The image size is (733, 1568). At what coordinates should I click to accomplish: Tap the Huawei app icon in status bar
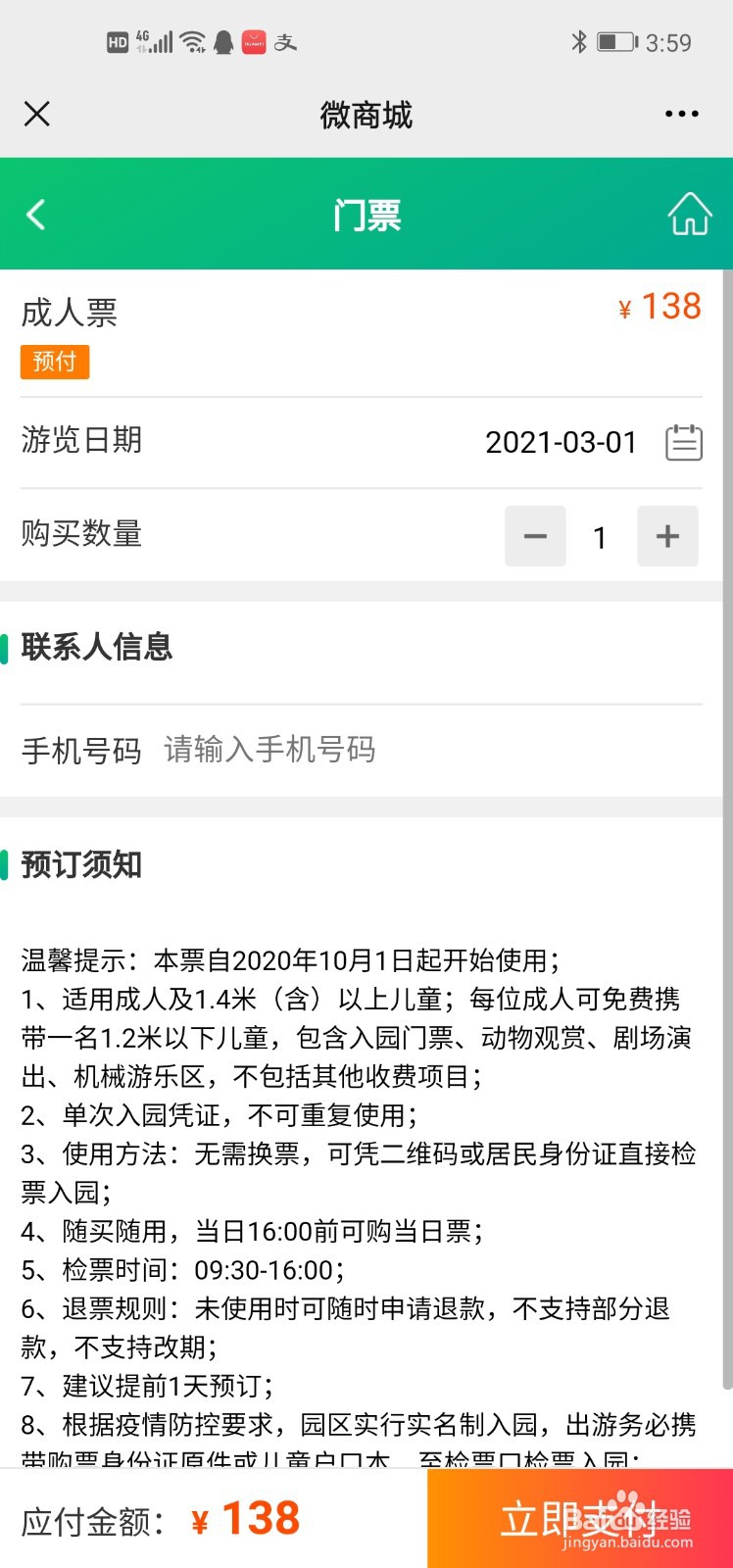pos(256,42)
